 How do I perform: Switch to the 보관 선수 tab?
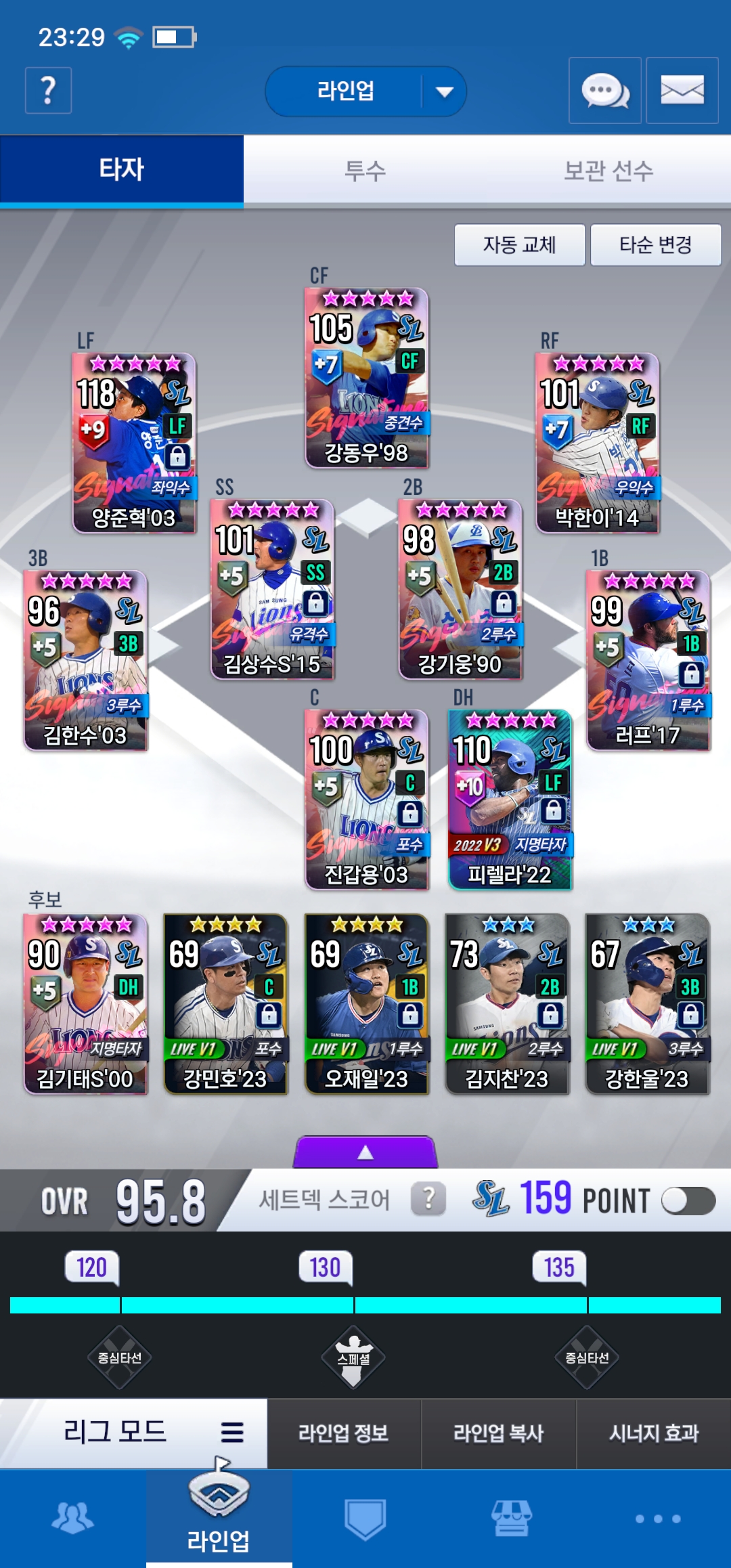(x=608, y=170)
